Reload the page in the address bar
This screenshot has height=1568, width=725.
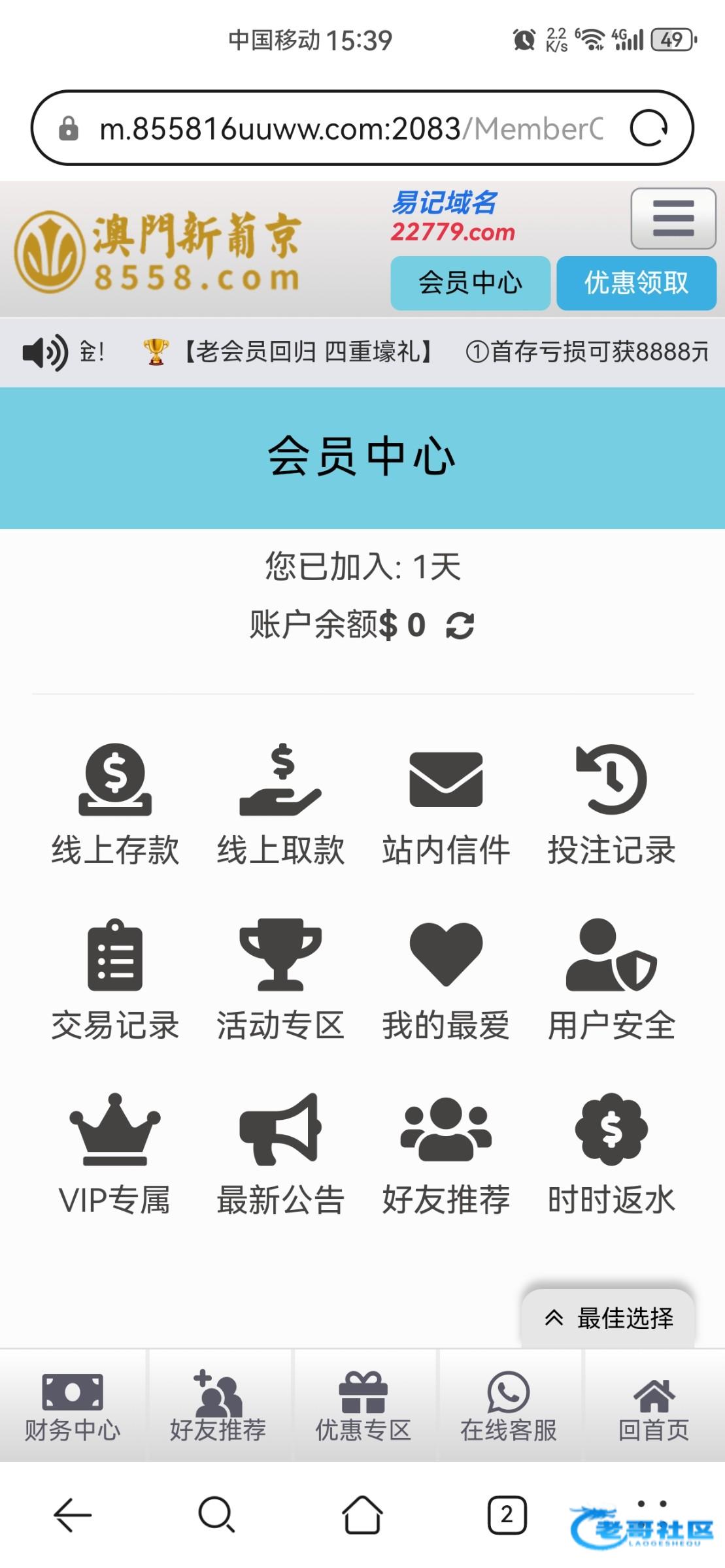pyautogui.click(x=648, y=128)
